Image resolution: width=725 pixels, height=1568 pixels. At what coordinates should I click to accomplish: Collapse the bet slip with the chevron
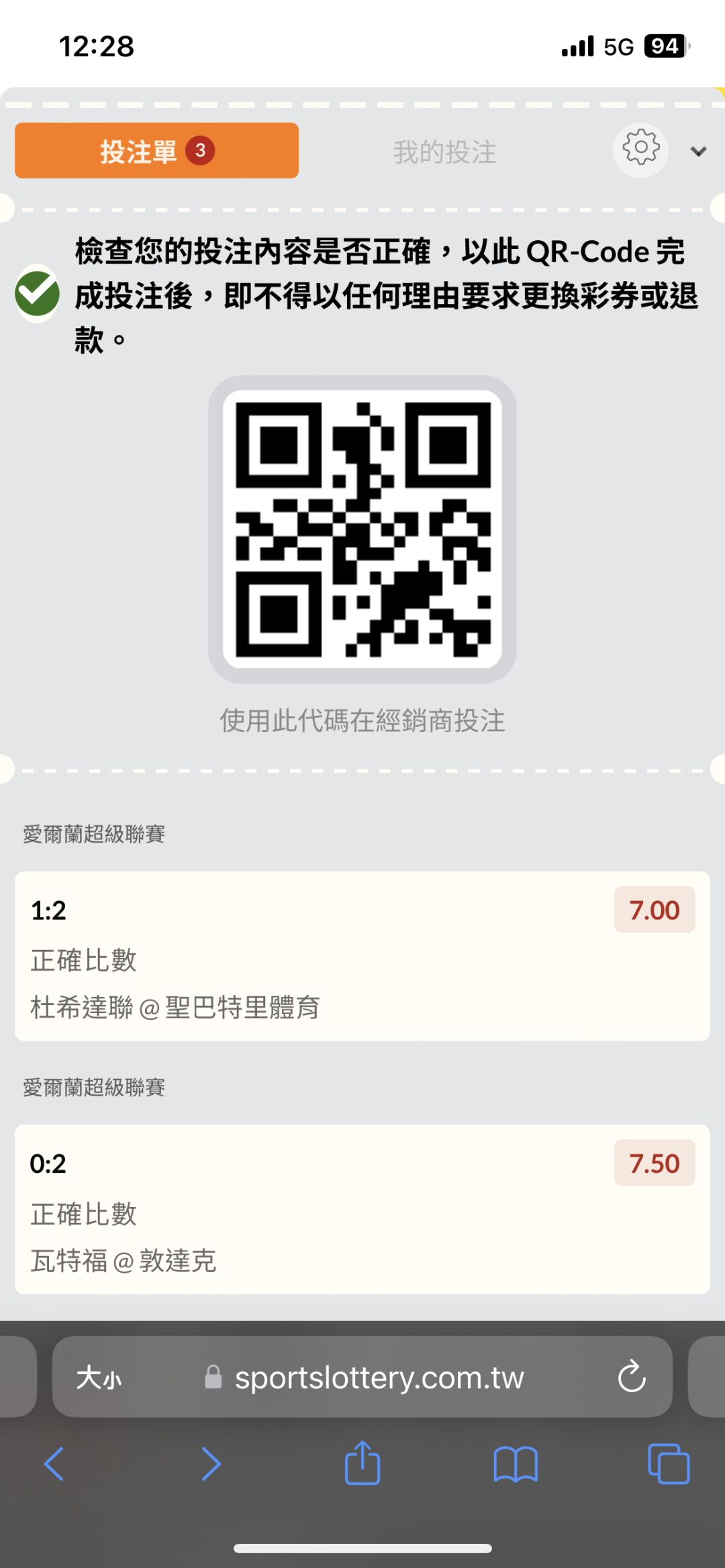[698, 152]
